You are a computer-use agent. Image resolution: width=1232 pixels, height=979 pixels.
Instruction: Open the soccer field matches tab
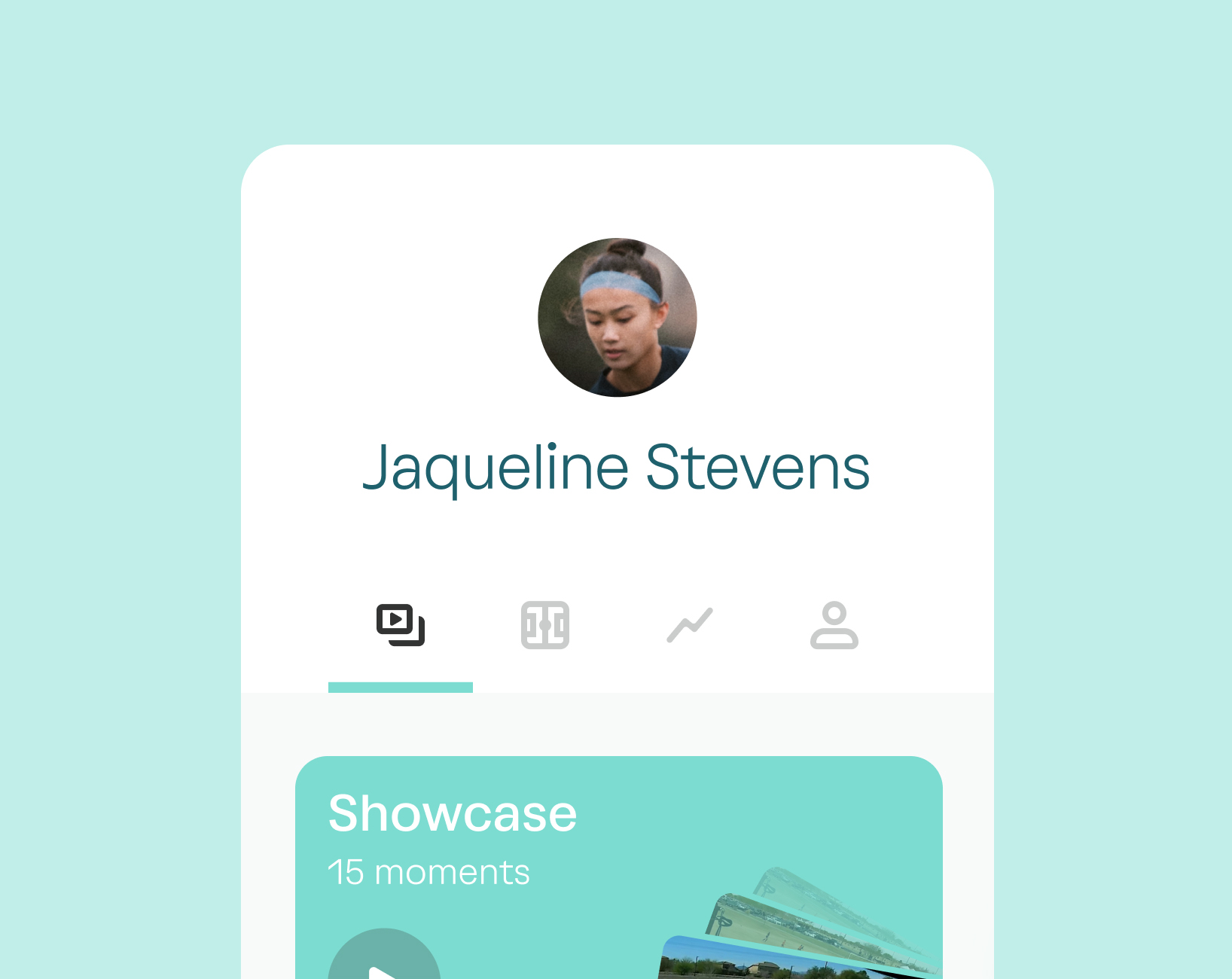coord(545,625)
